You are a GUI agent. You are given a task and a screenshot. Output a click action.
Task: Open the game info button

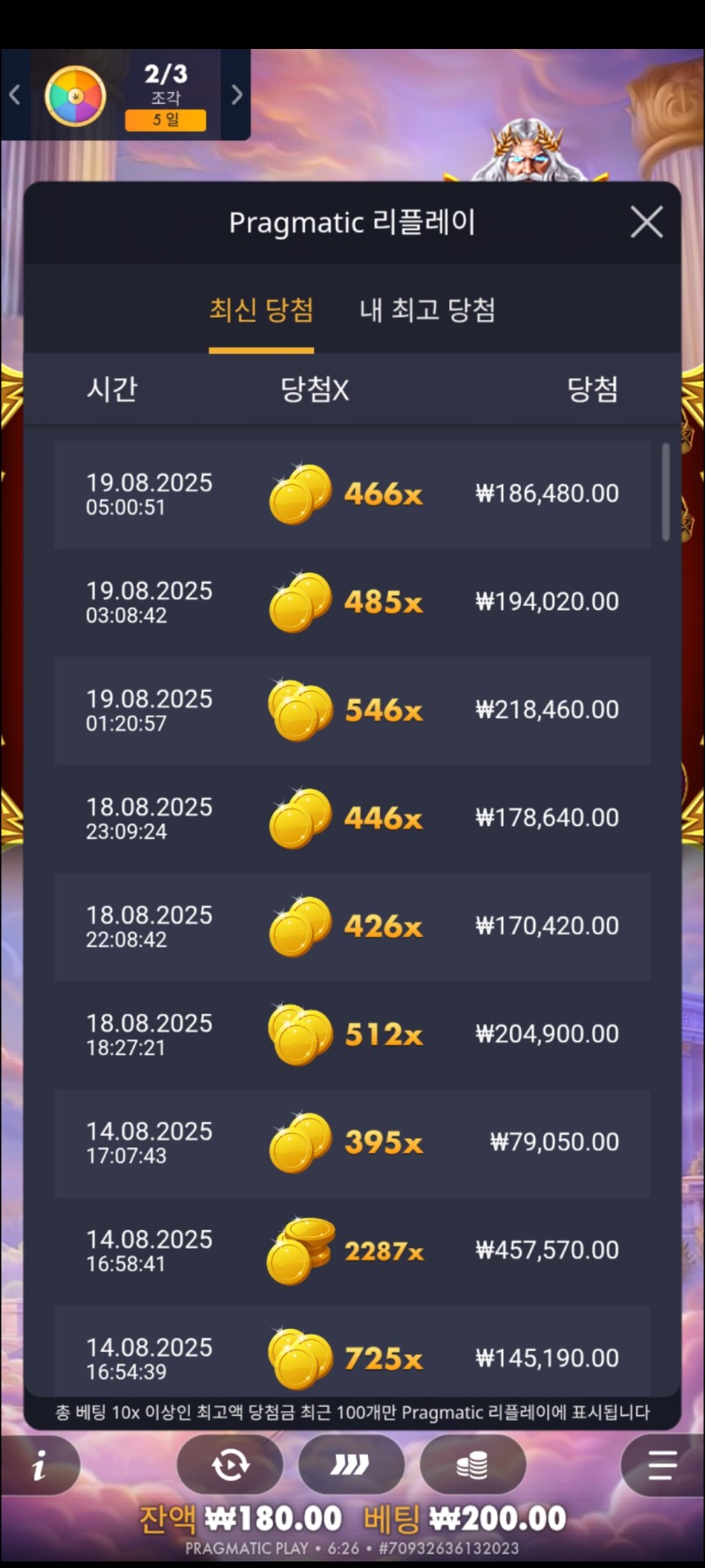pos(39,1467)
